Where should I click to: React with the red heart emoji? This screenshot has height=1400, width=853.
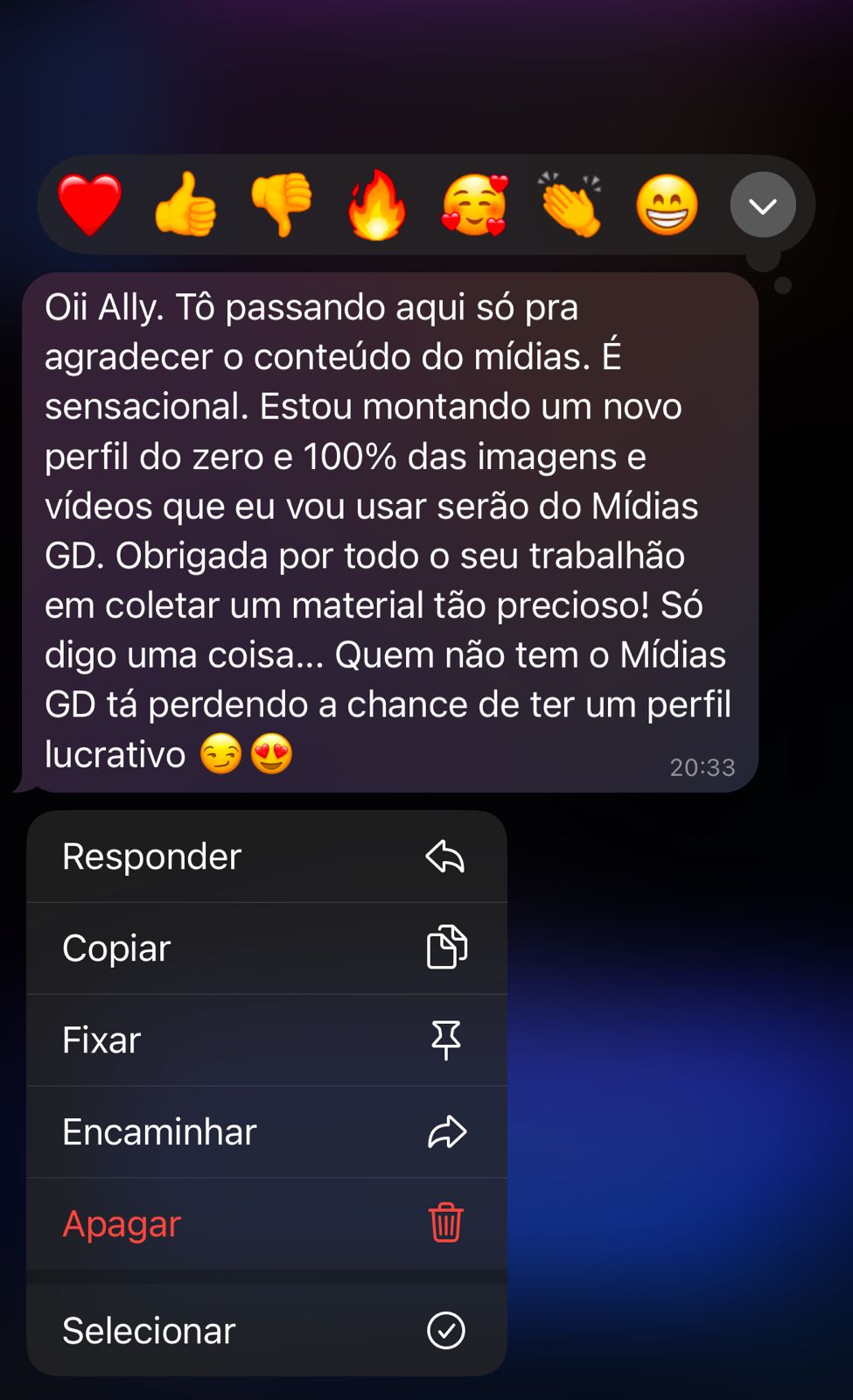click(89, 206)
